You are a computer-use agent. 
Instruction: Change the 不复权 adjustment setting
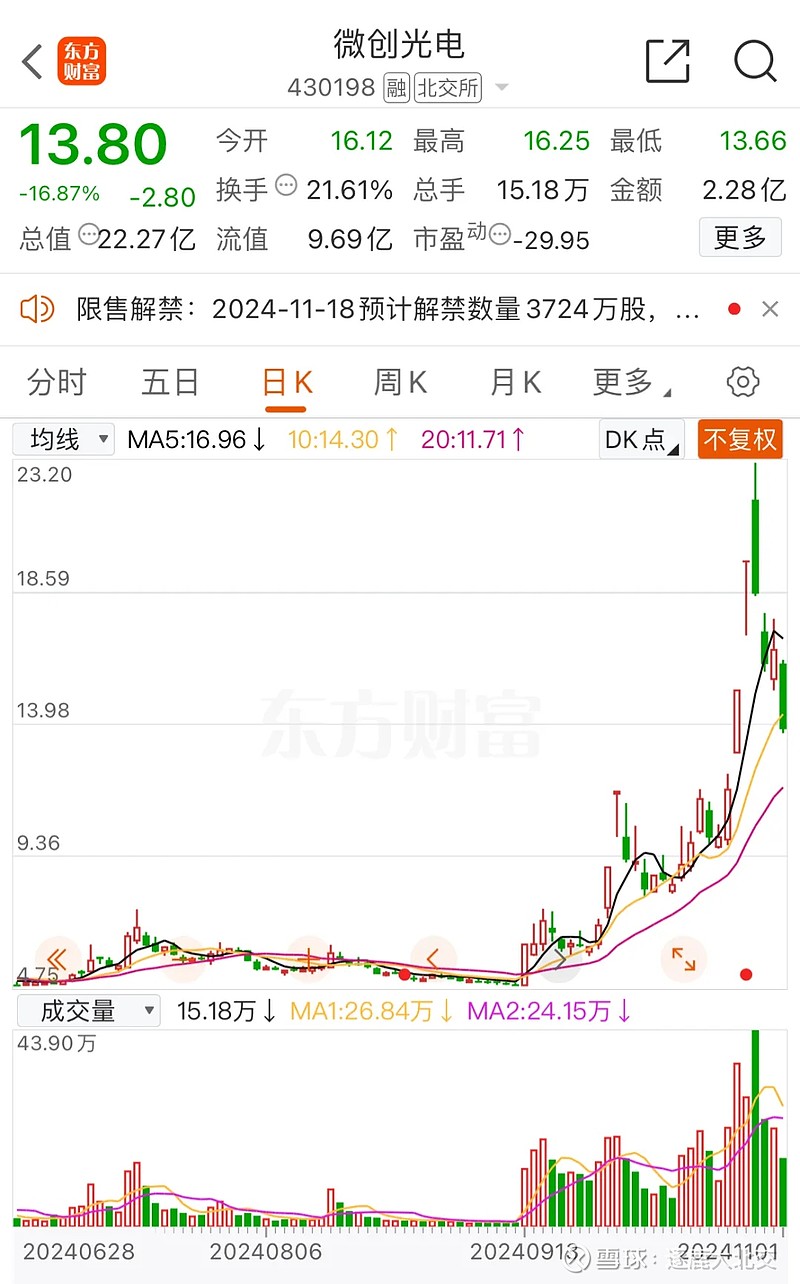(740, 440)
